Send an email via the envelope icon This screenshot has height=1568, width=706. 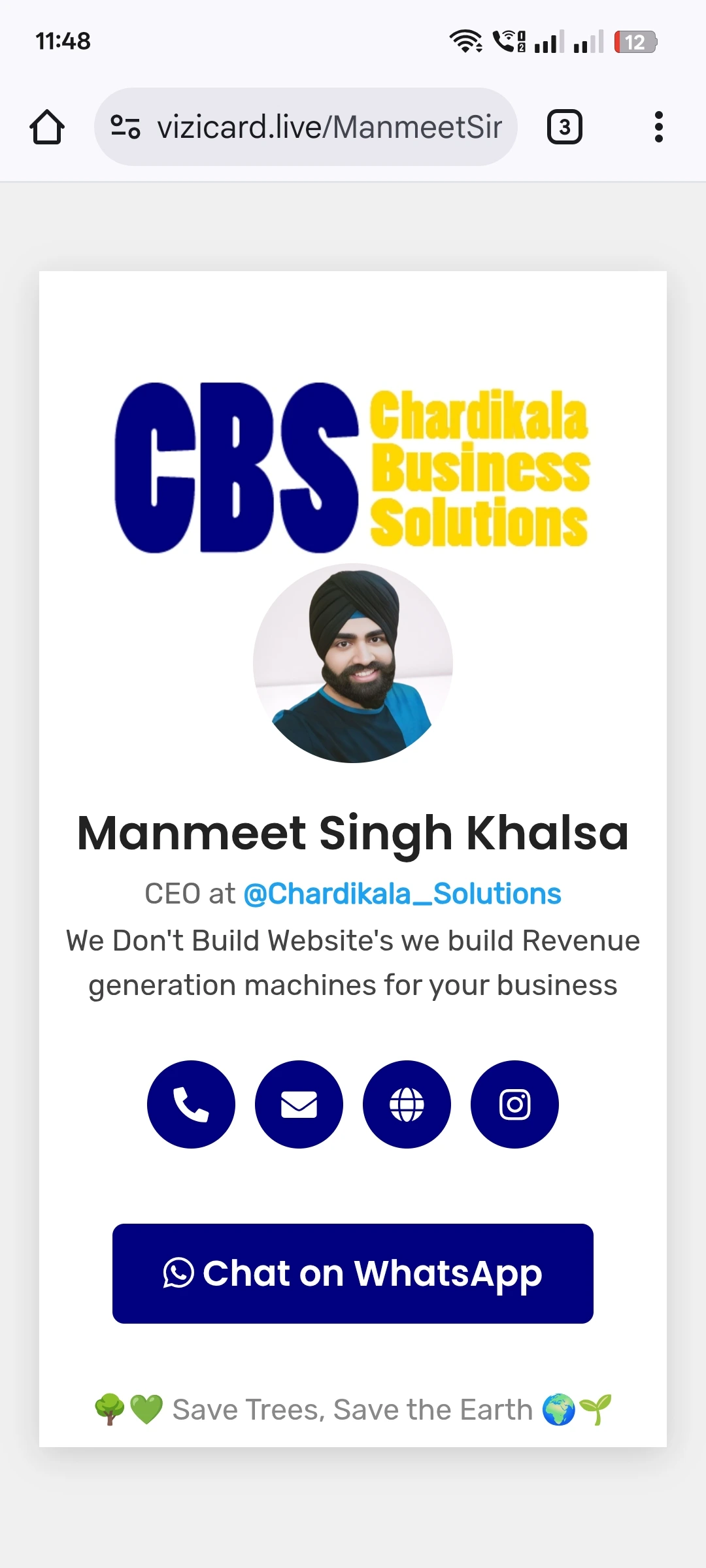tap(299, 1104)
